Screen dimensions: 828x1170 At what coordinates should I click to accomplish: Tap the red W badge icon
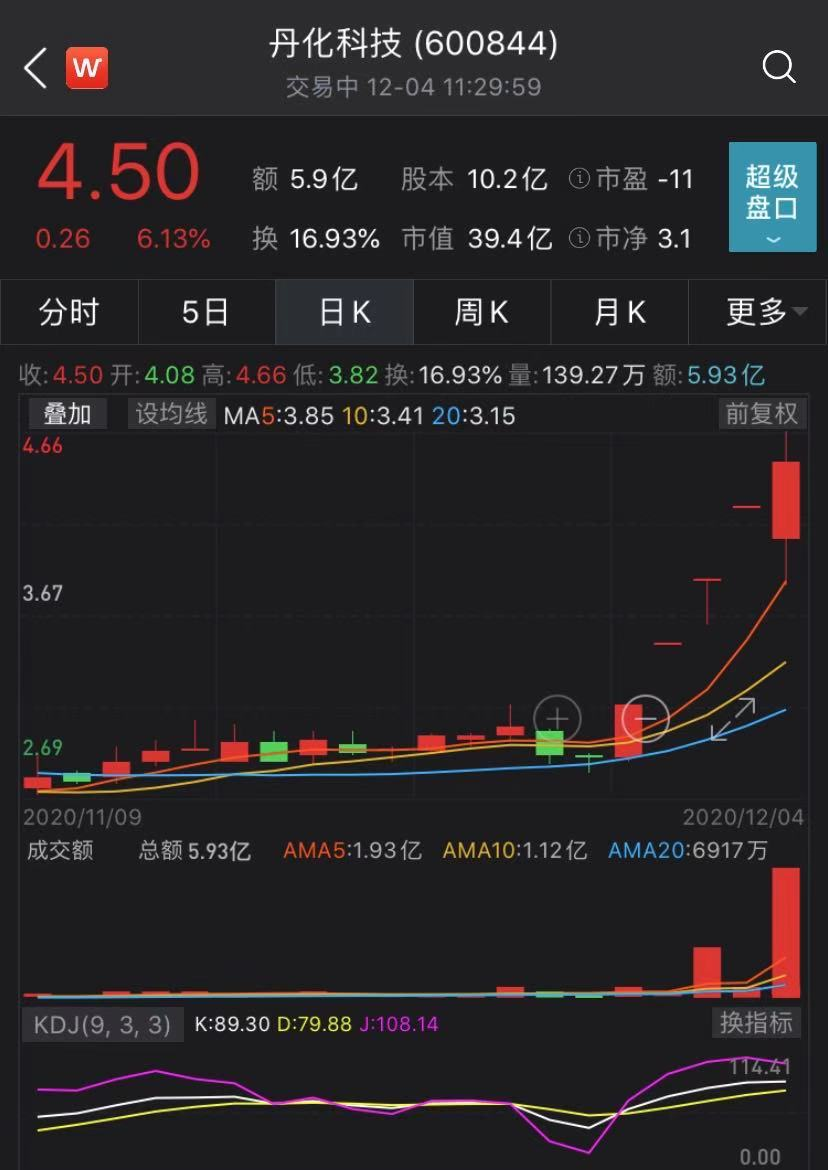pyautogui.click(x=87, y=68)
